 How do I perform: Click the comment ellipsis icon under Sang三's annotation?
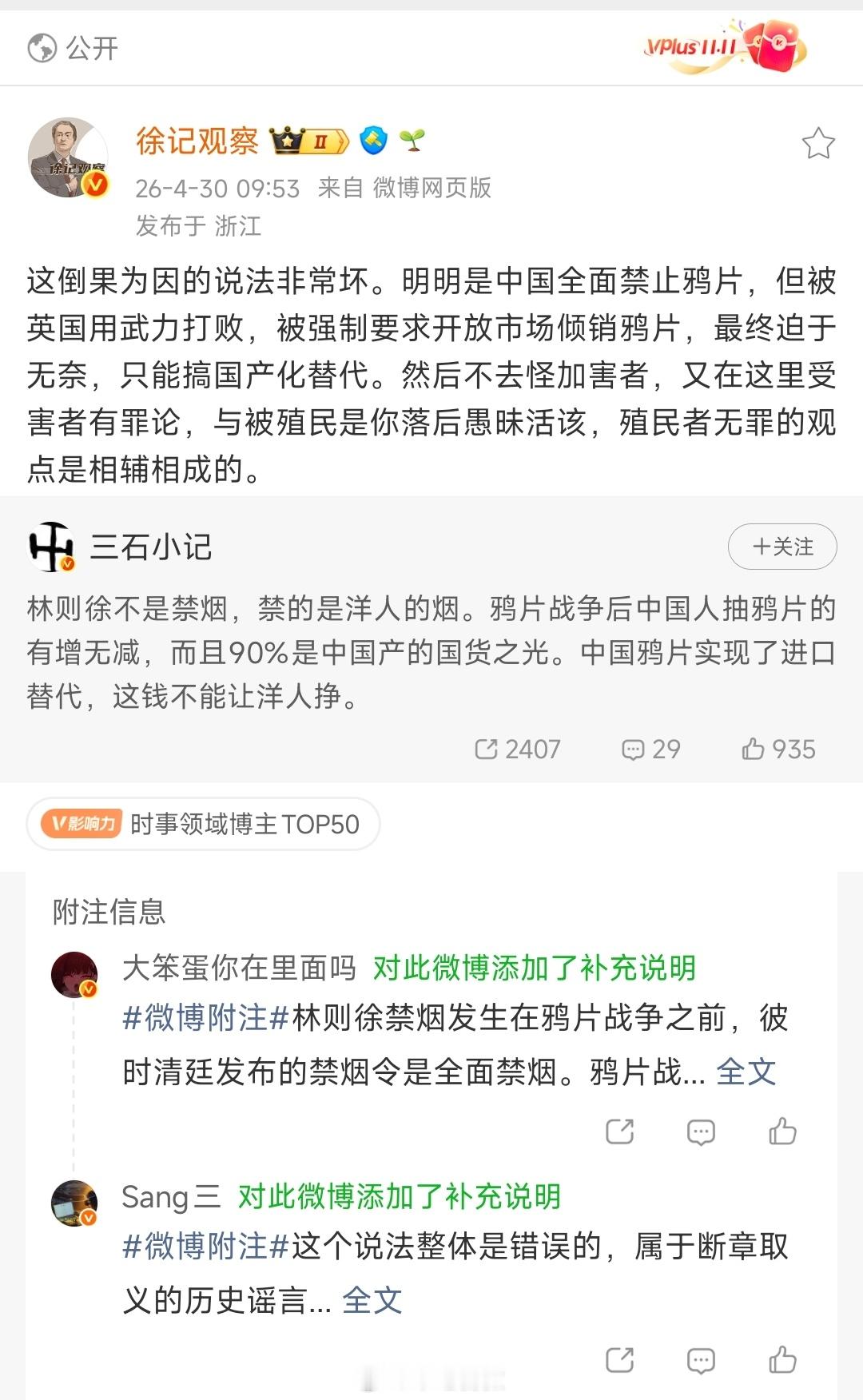point(702,1358)
